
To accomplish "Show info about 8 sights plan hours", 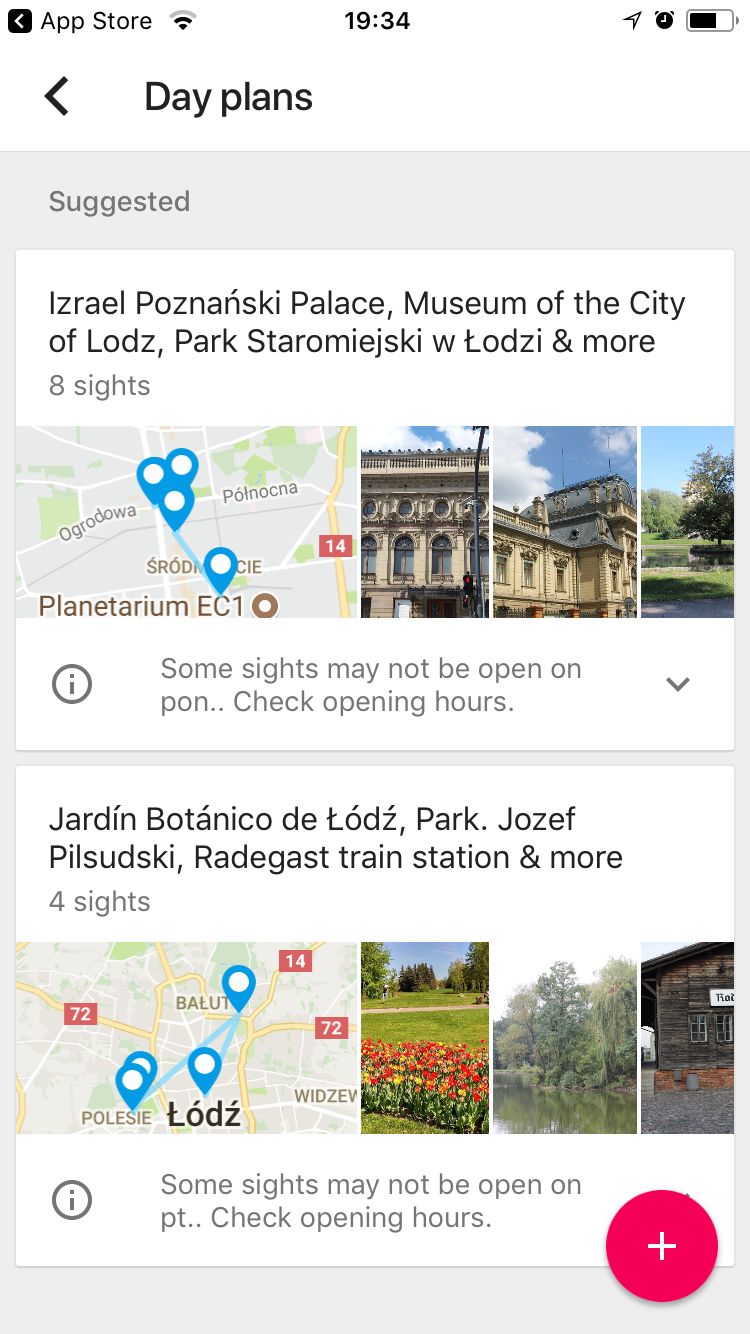I will [x=72, y=685].
